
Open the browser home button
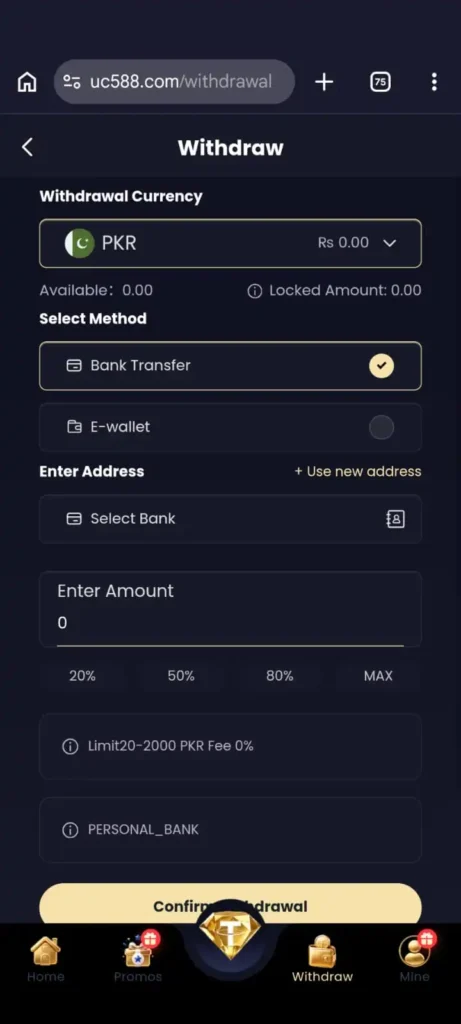pyautogui.click(x=27, y=82)
